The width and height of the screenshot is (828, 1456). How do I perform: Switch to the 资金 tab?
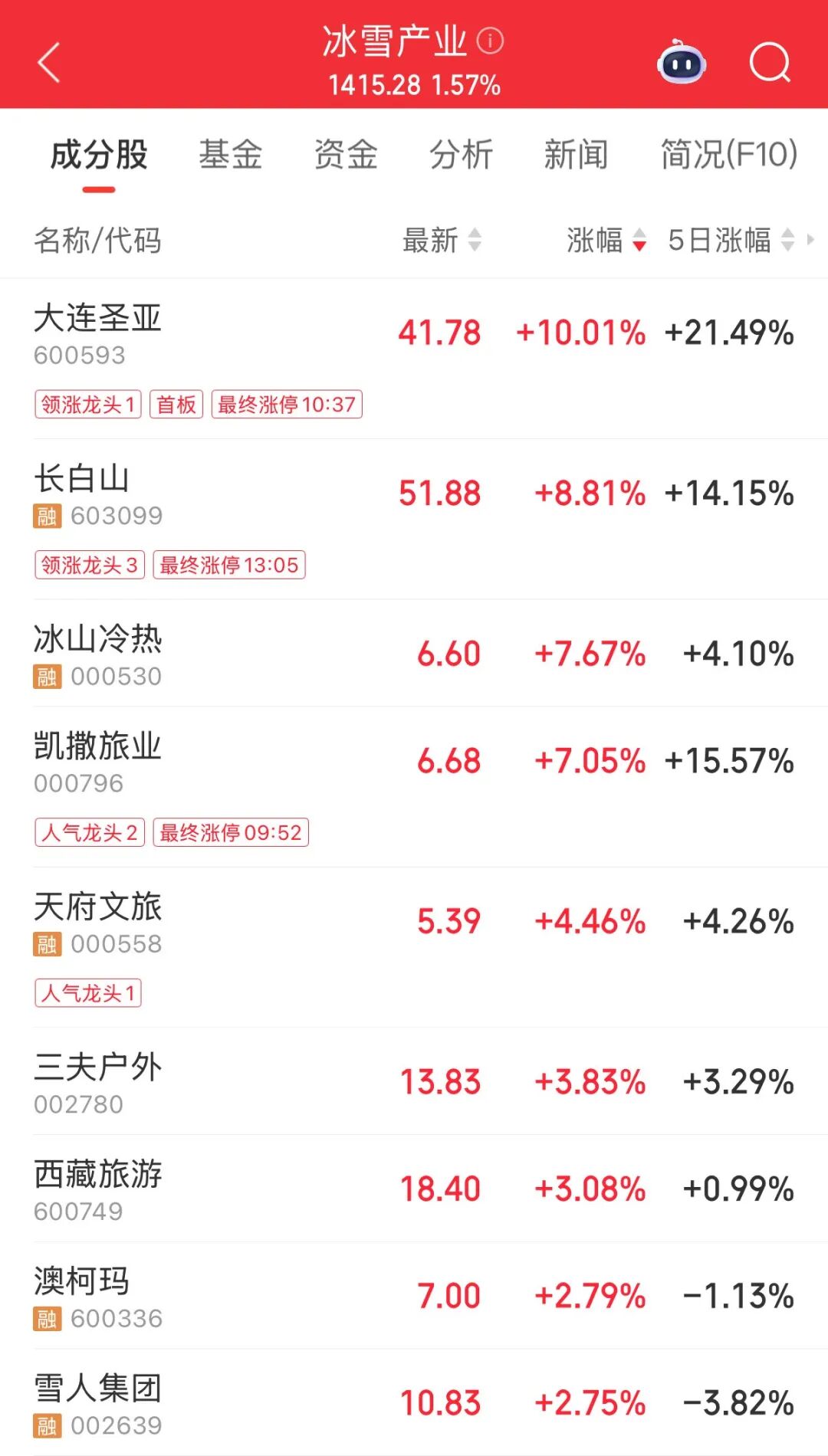(x=346, y=154)
